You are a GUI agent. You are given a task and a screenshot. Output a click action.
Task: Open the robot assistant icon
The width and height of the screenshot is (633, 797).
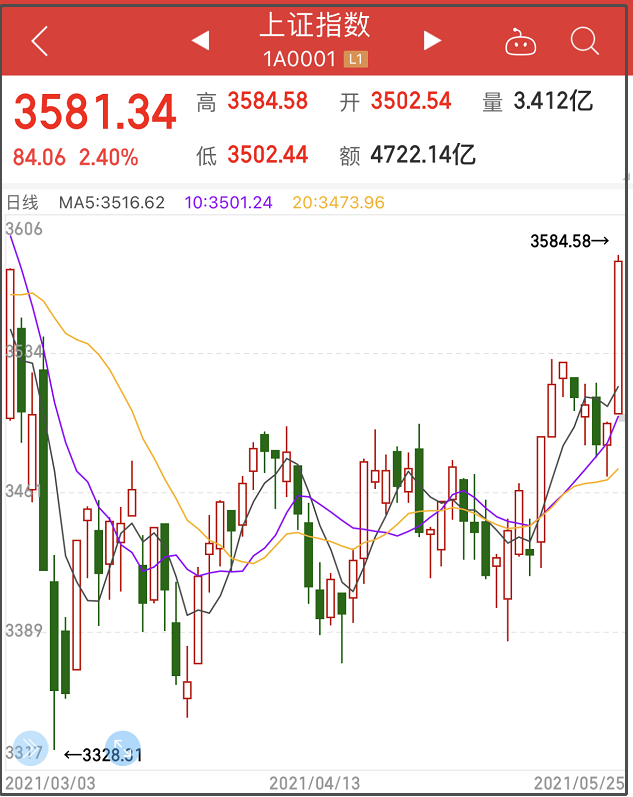click(521, 42)
